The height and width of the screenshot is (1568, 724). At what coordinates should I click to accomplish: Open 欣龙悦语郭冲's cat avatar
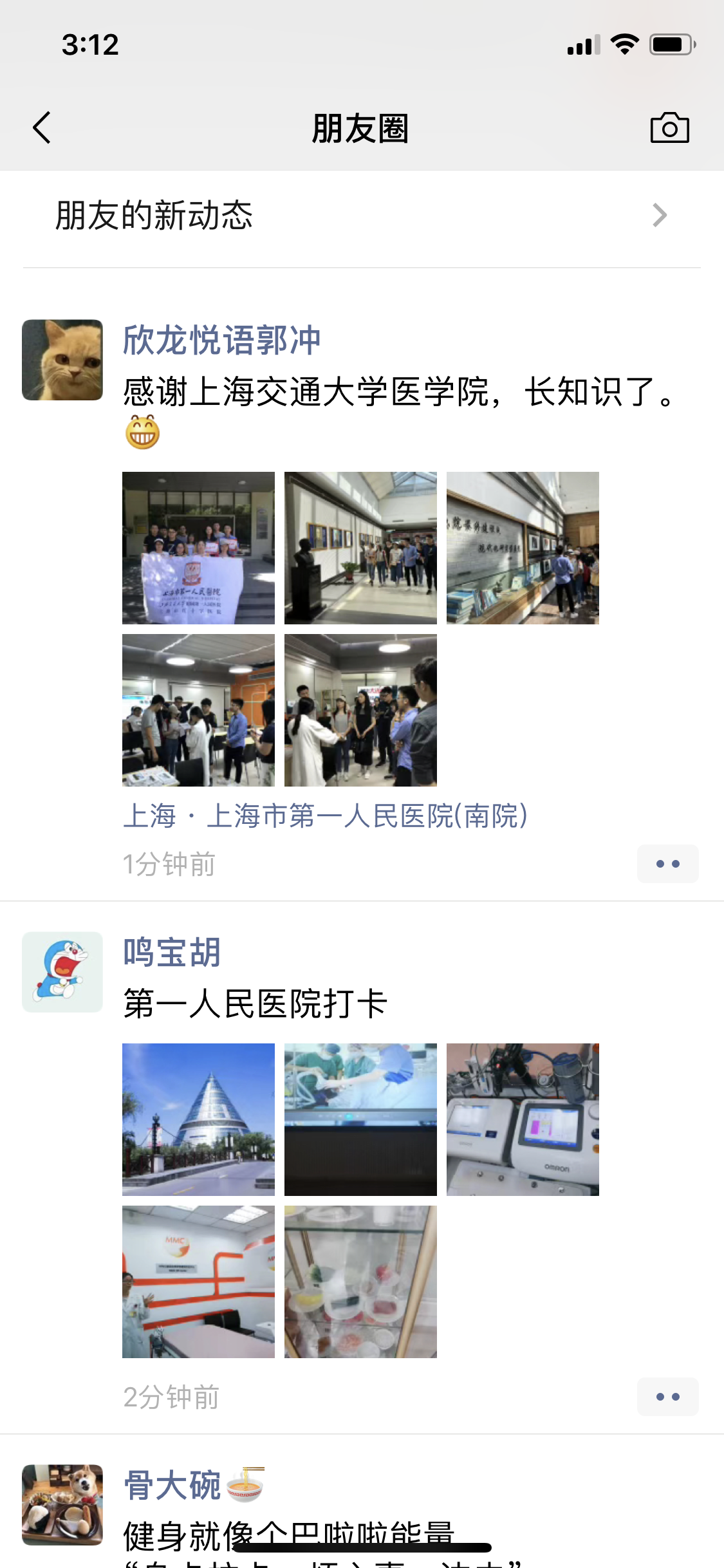click(62, 360)
